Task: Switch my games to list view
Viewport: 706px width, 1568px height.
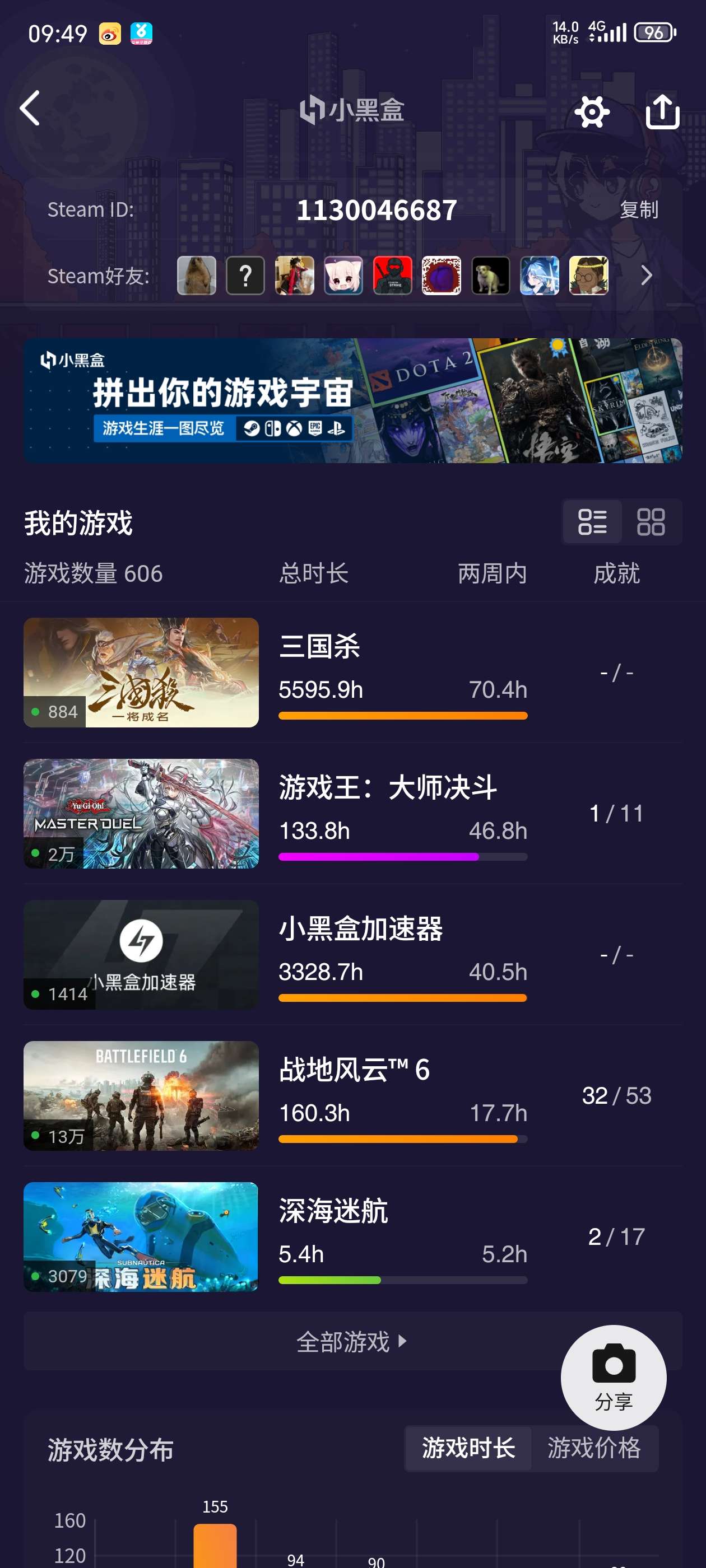Action: (592, 522)
